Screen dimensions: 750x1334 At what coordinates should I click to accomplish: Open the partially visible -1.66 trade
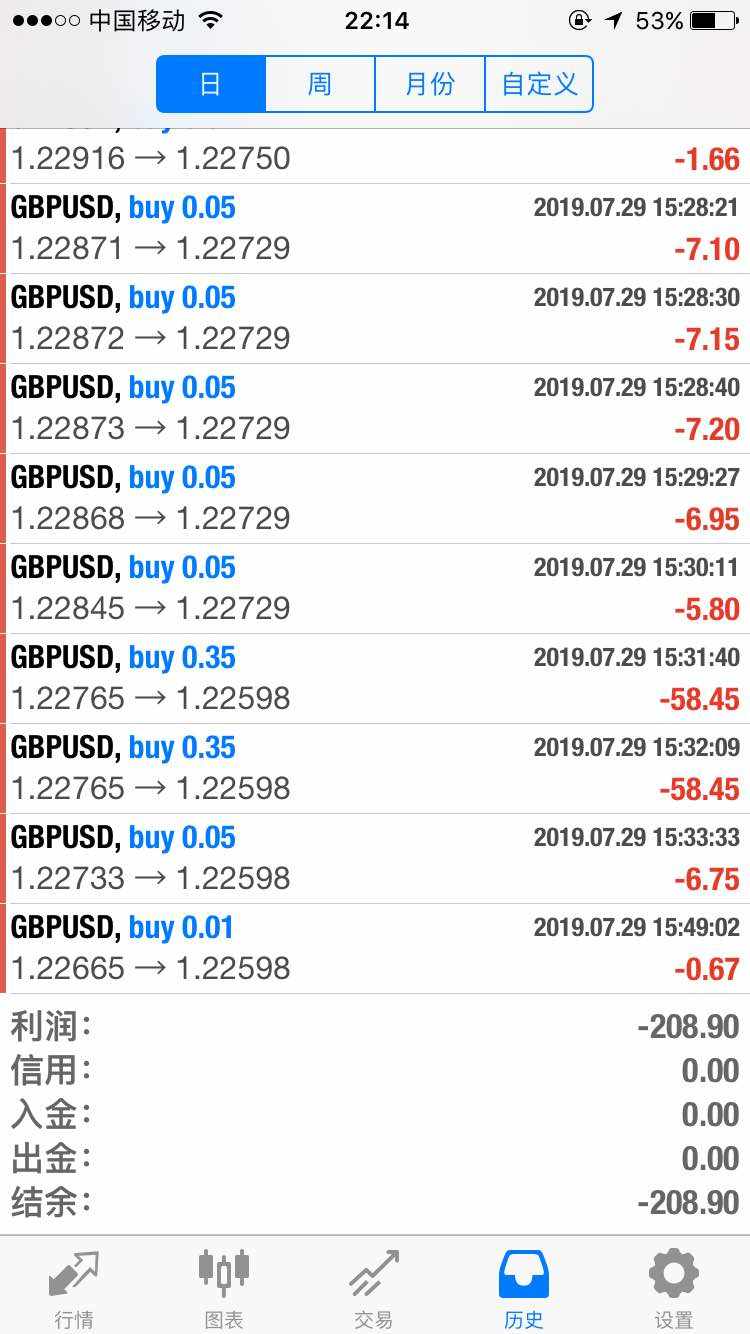375,157
